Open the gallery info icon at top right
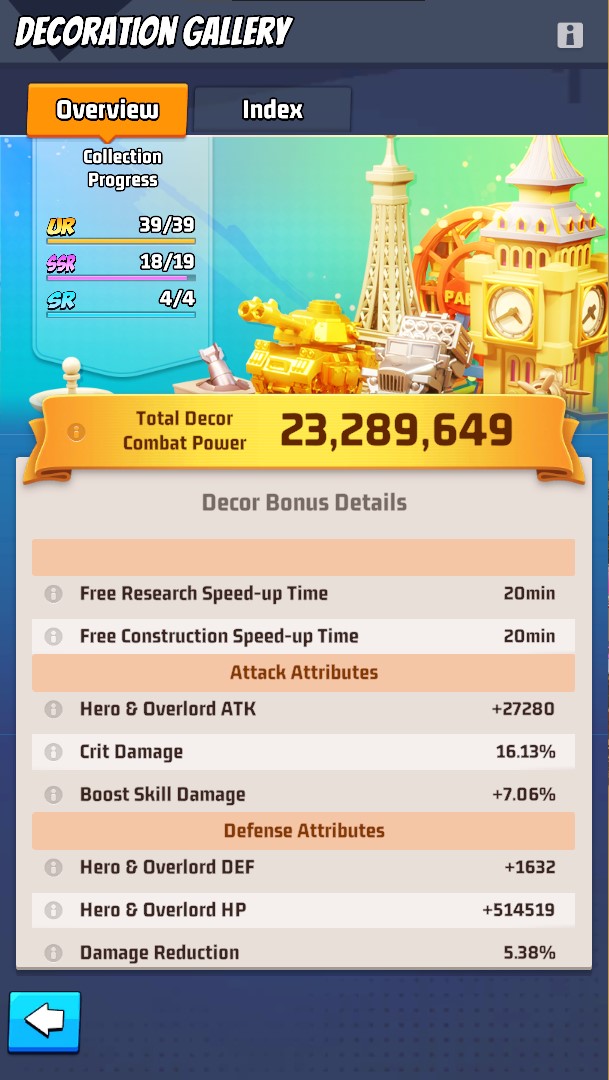 [570, 34]
